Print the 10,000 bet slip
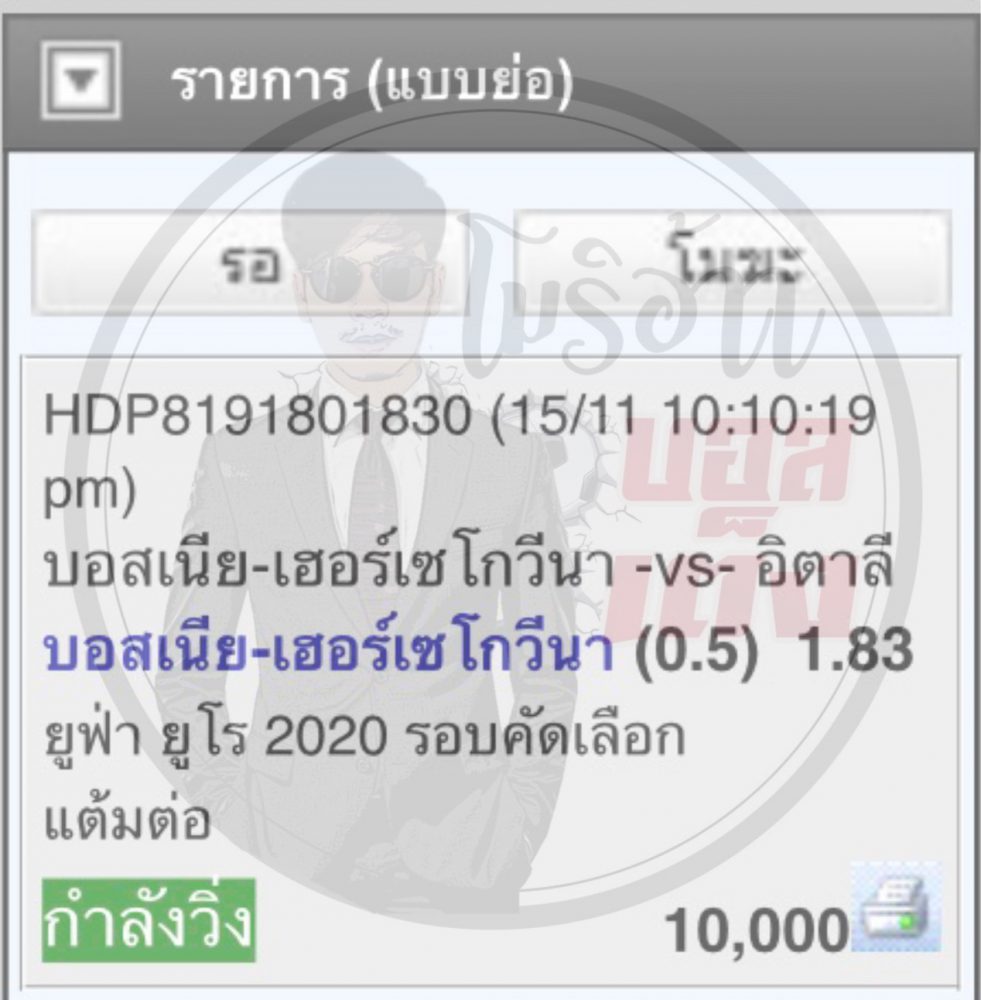The image size is (981, 1000). pyautogui.click(x=896, y=908)
